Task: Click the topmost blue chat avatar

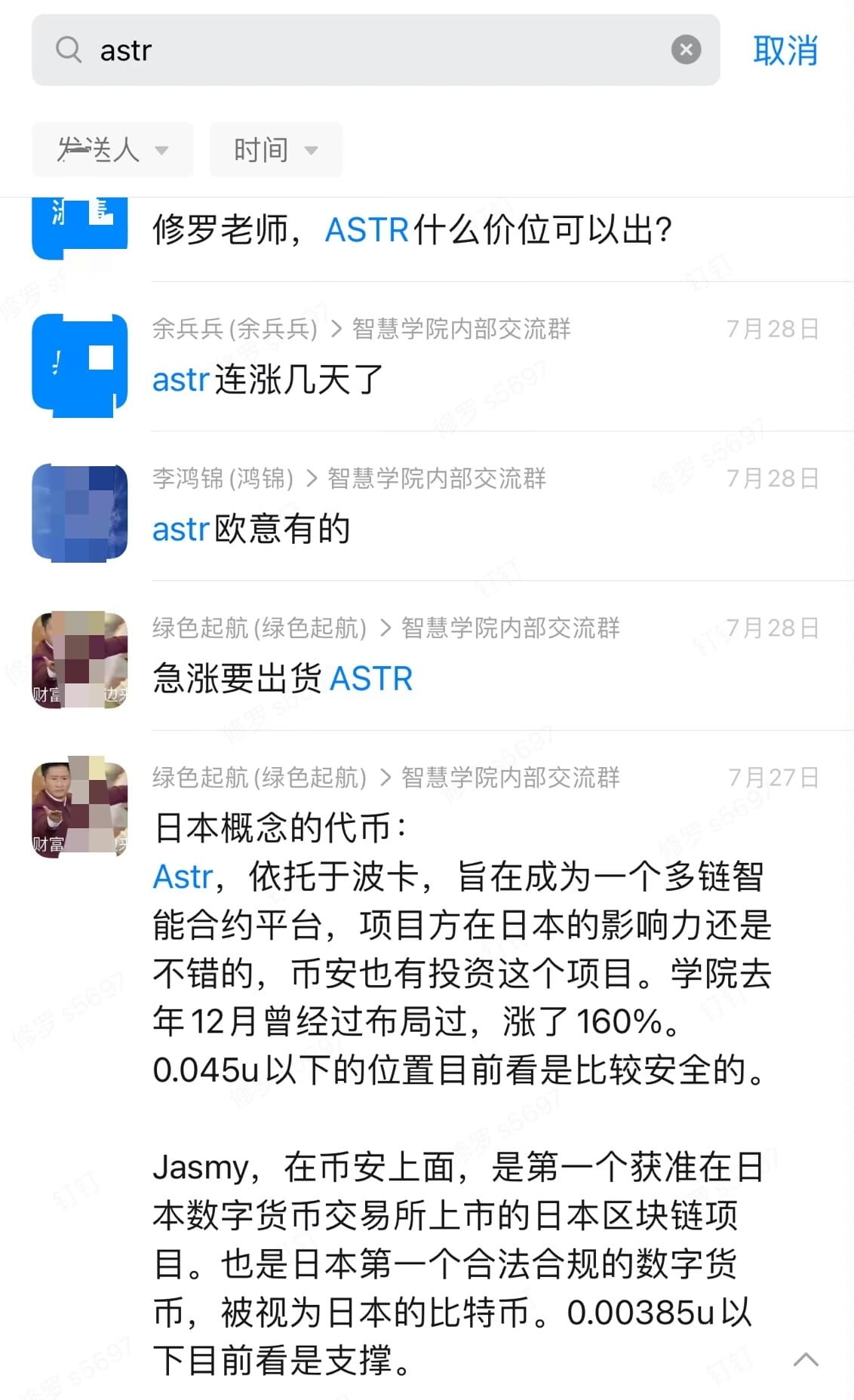Action: tap(79, 226)
